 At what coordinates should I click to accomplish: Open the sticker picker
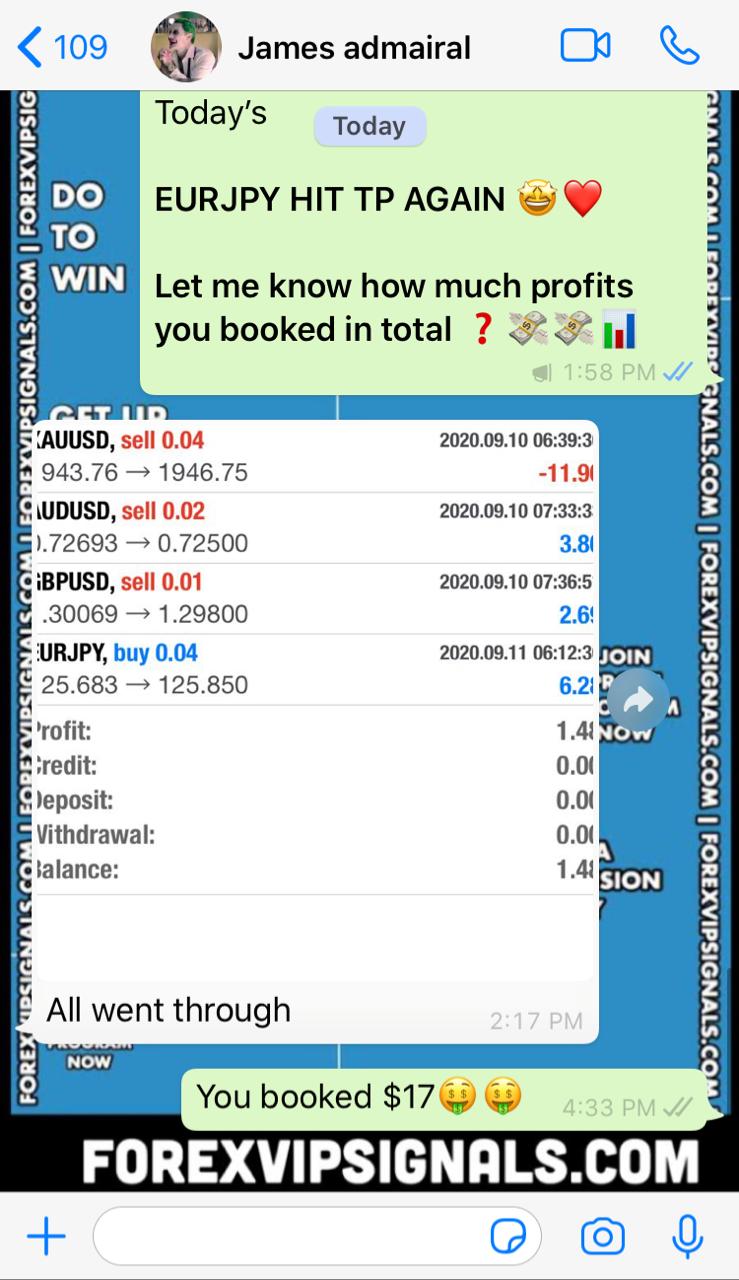(x=508, y=1238)
